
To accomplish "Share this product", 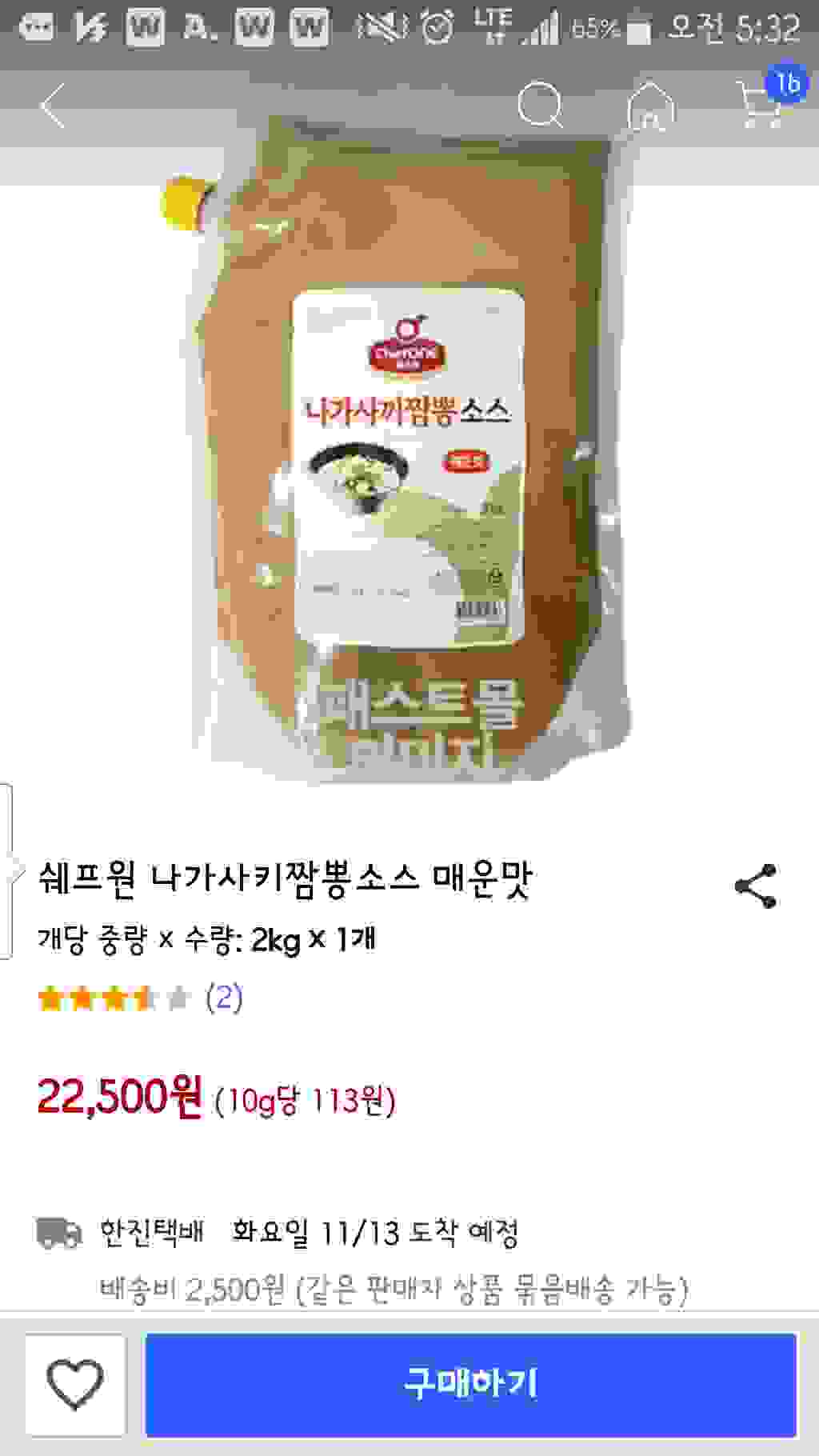I will point(755,886).
